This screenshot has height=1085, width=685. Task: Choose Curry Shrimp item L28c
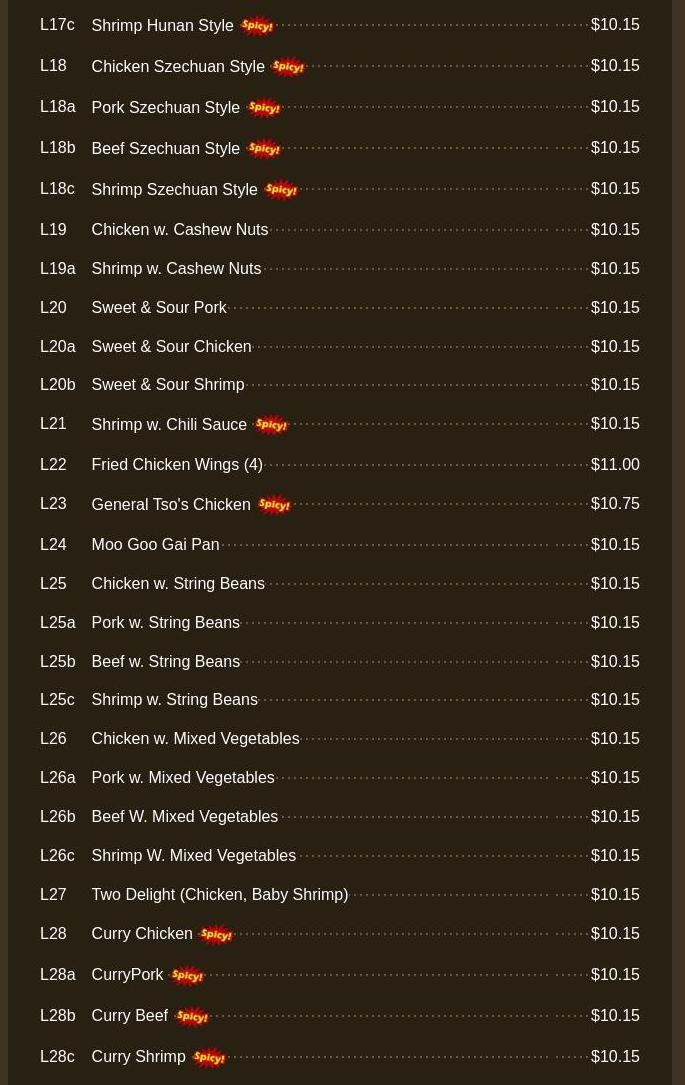coord(138,1057)
